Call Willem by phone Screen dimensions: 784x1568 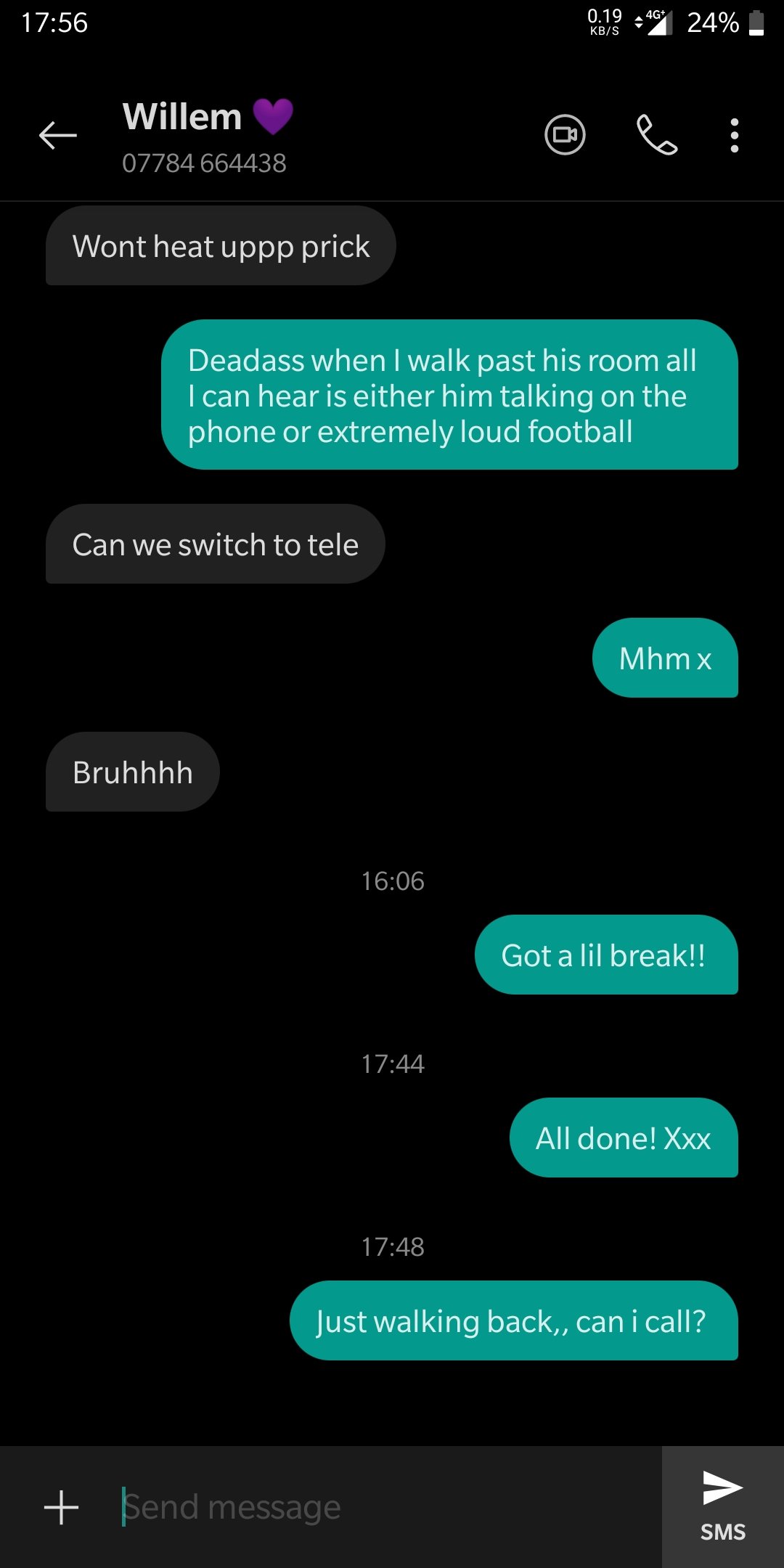(657, 135)
